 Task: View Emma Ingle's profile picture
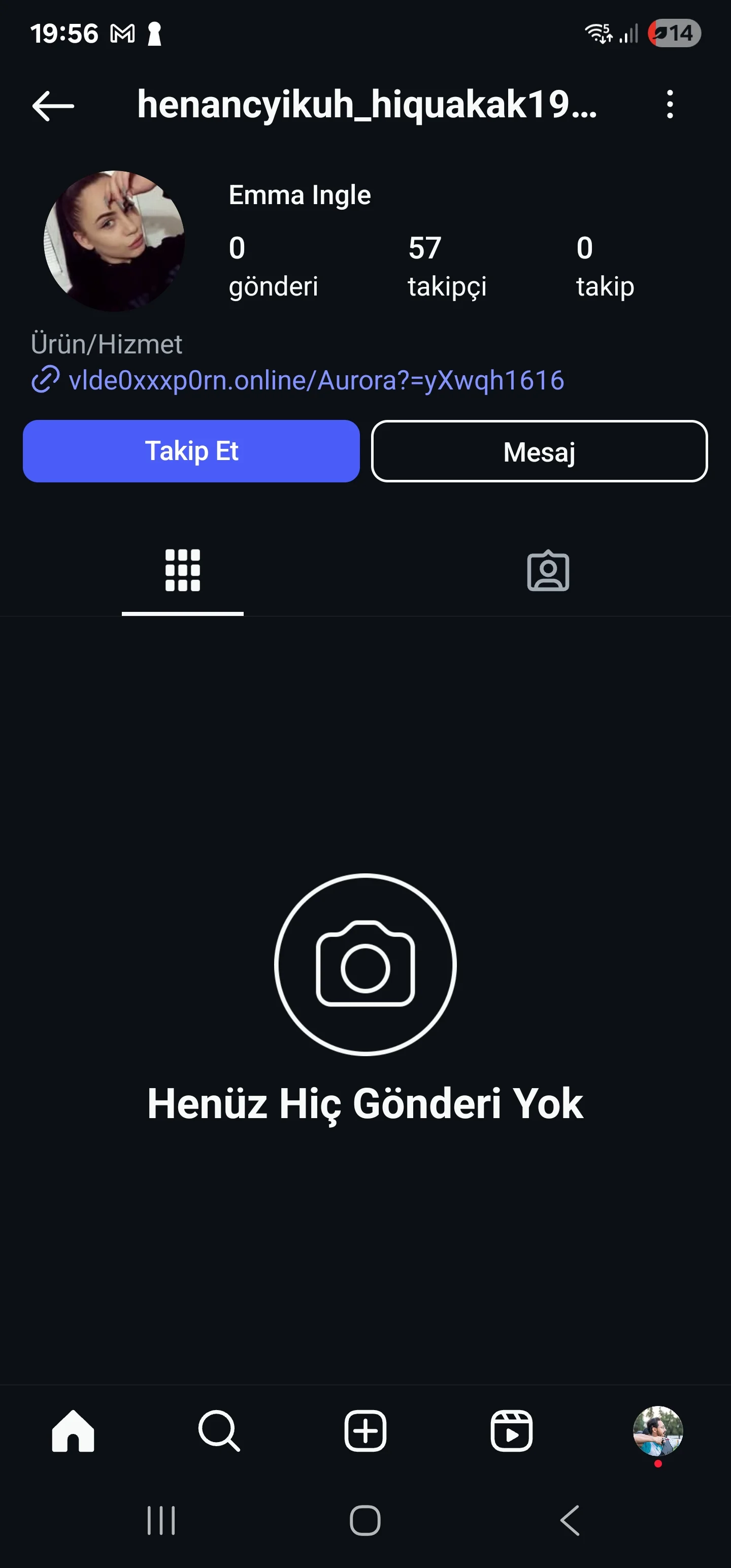point(114,241)
